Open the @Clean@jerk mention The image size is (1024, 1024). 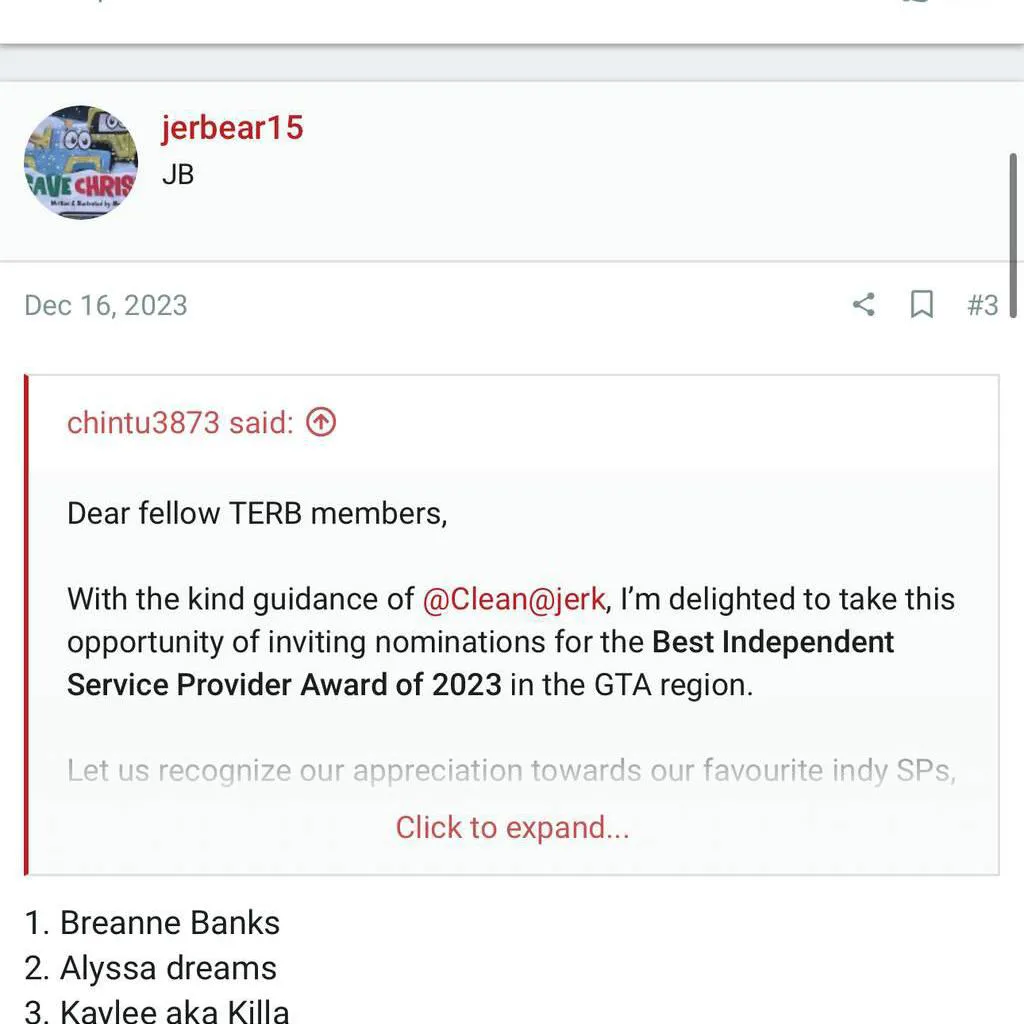[513, 599]
